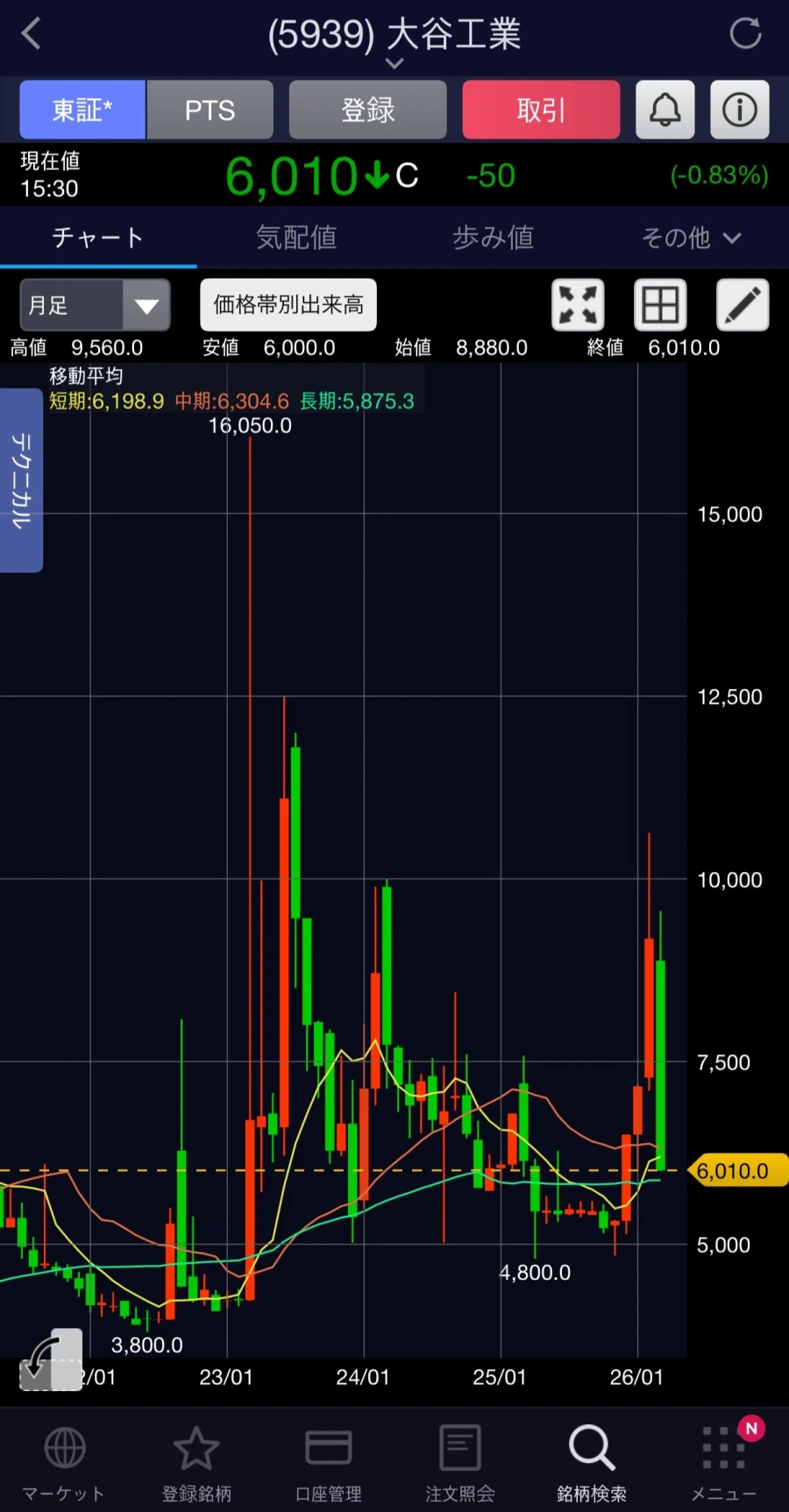Open the price alert bell
Viewport: 789px width, 1512px height.
[x=665, y=110]
